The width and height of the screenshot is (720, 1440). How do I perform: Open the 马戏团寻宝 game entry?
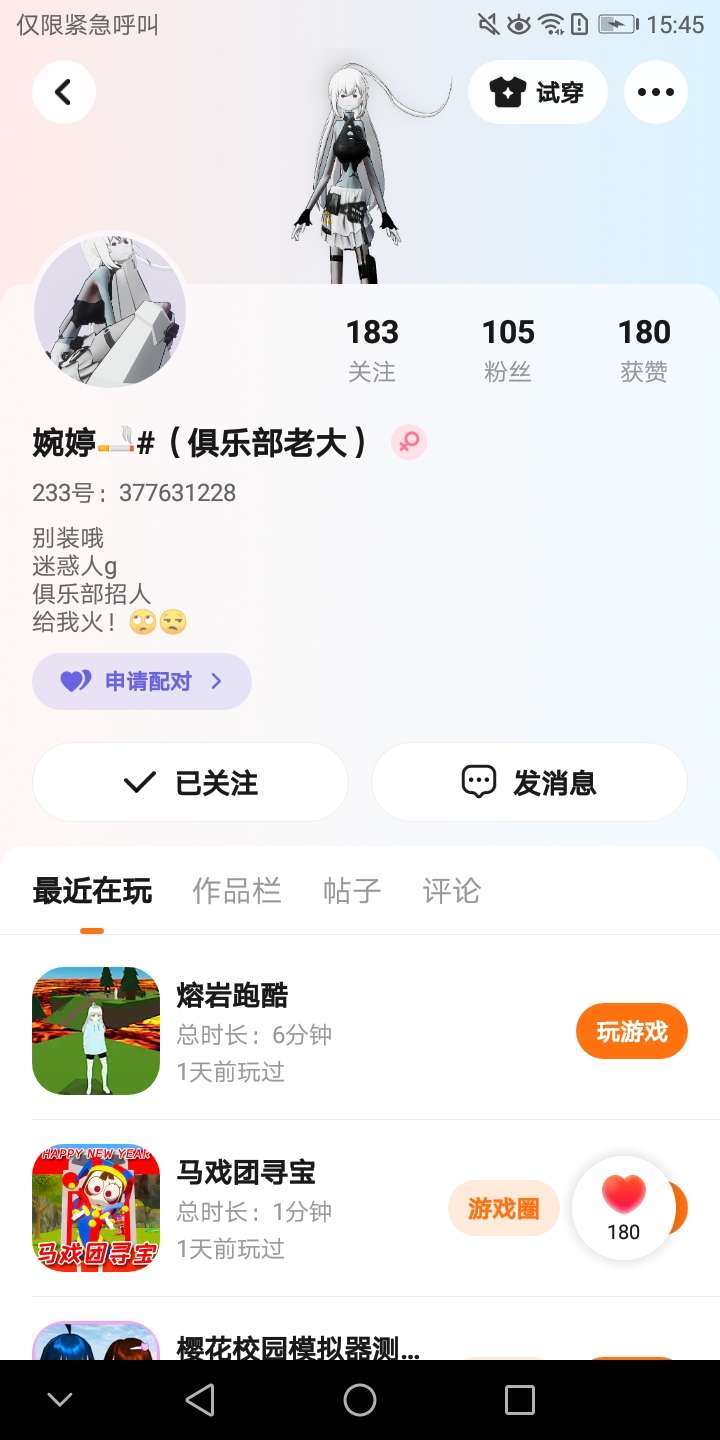(246, 1172)
